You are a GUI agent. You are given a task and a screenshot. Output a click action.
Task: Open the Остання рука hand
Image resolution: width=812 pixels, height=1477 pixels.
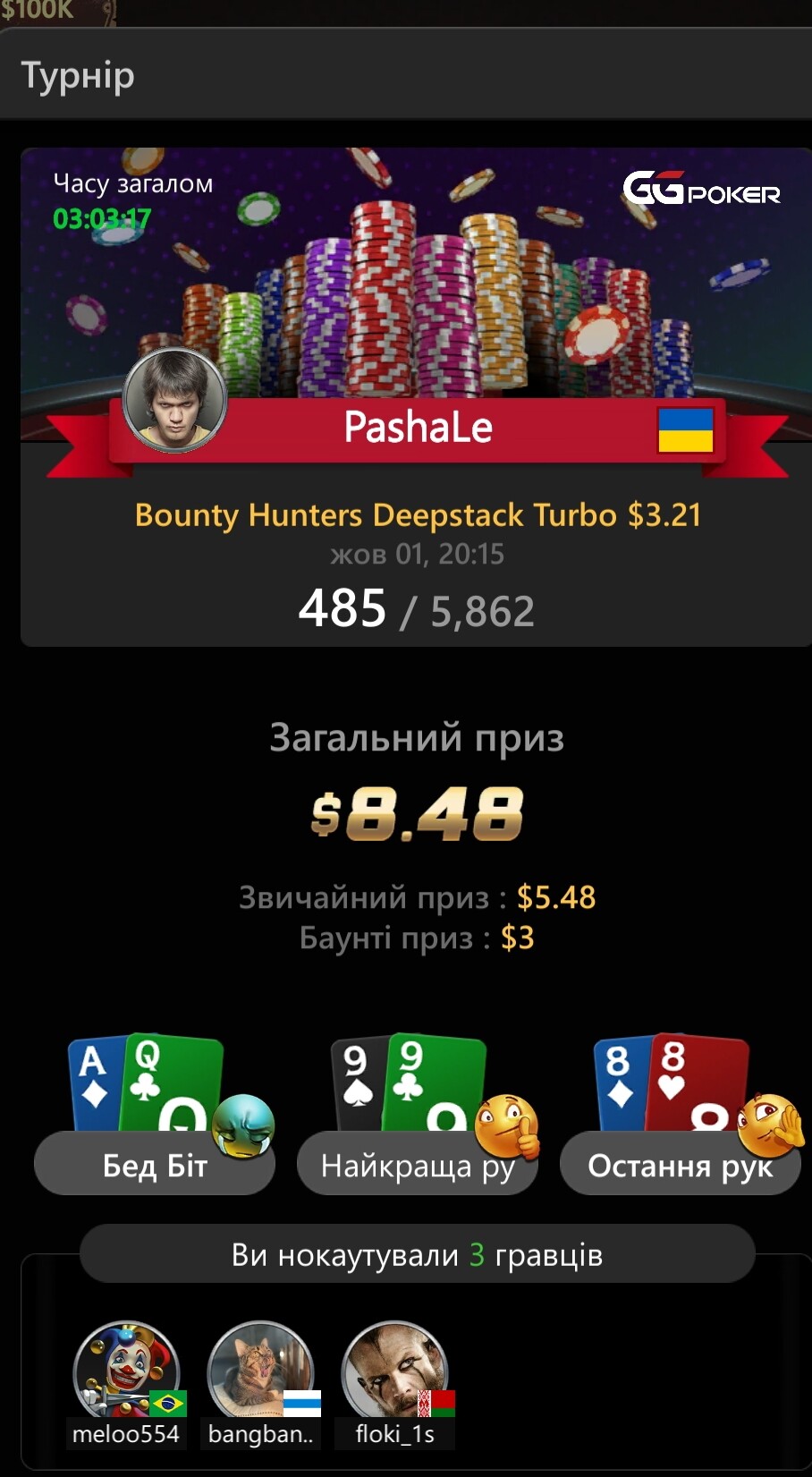pos(679,1164)
